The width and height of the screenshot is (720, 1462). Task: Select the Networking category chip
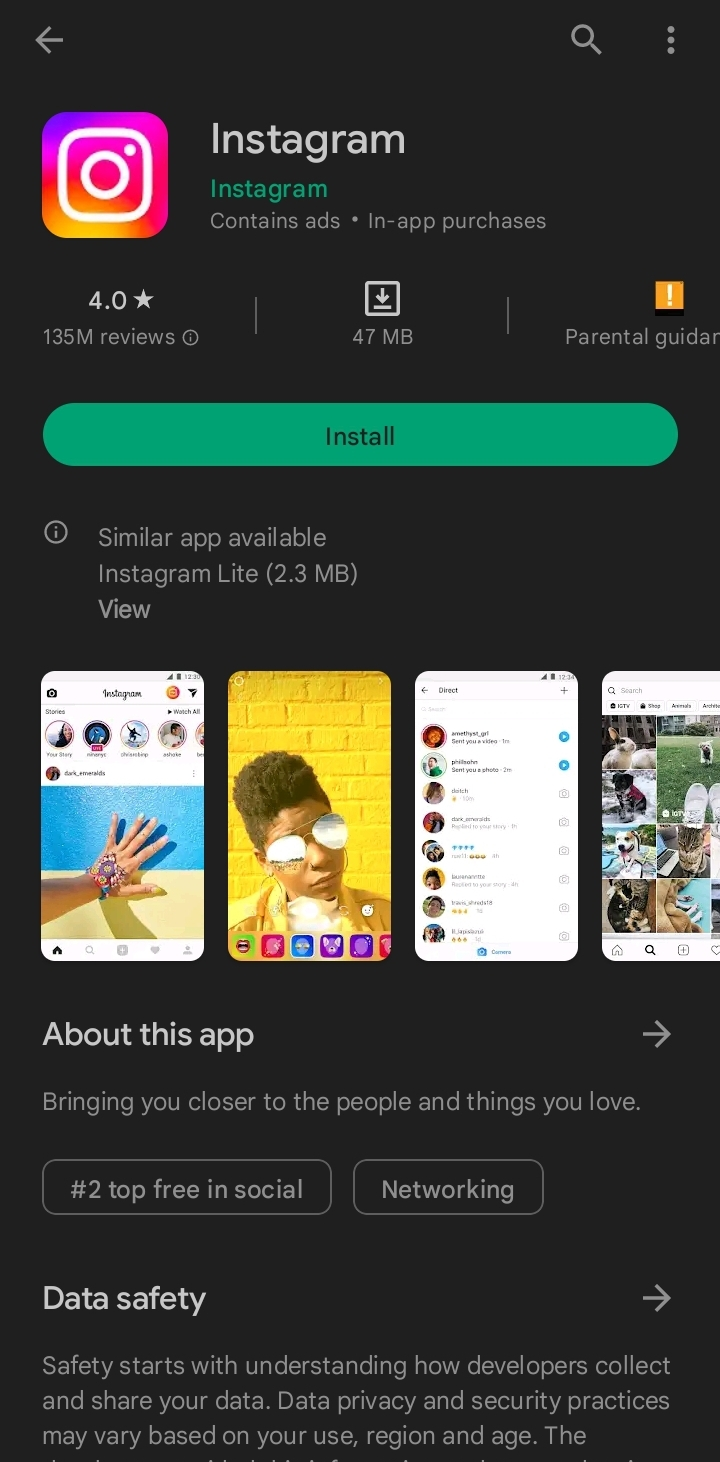click(x=448, y=1188)
